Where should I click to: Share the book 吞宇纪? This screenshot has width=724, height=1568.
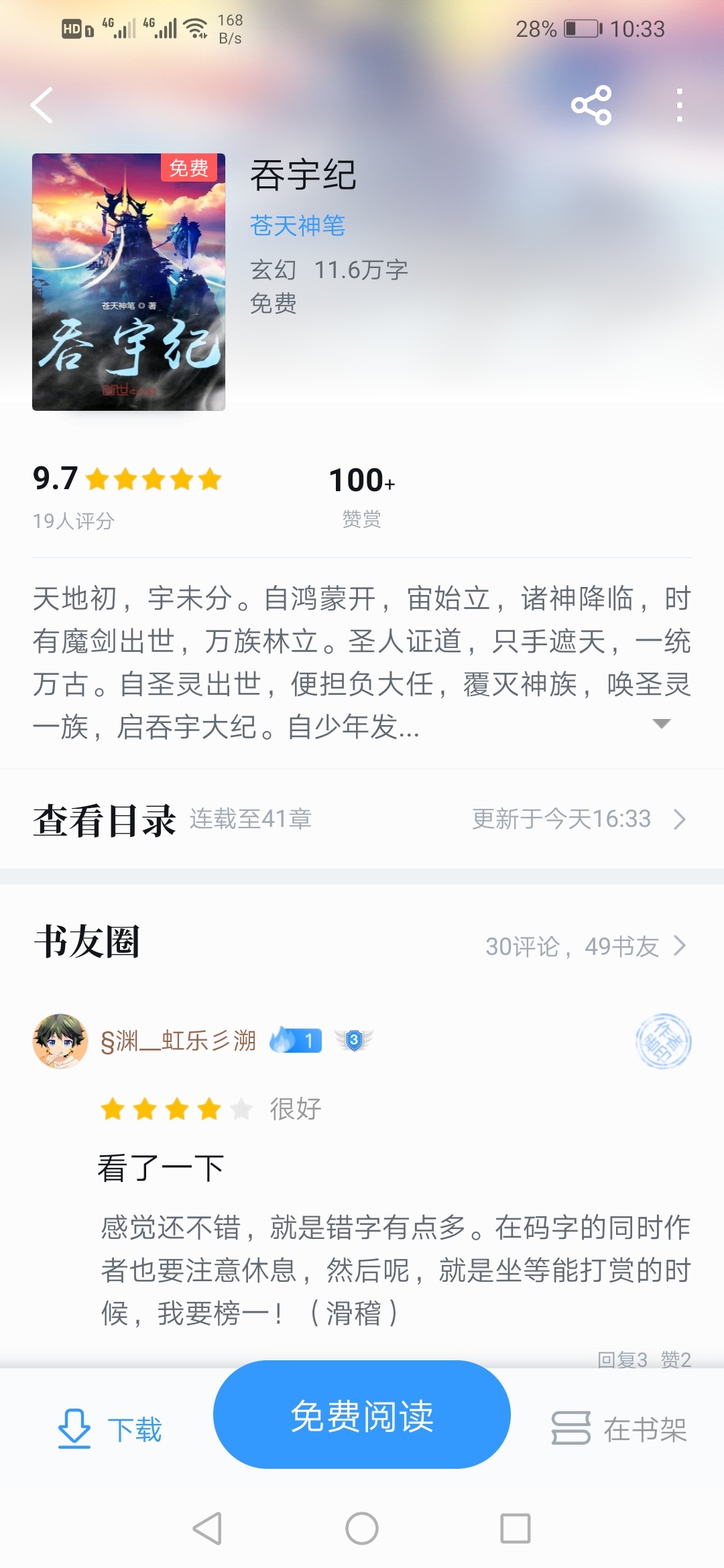591,105
